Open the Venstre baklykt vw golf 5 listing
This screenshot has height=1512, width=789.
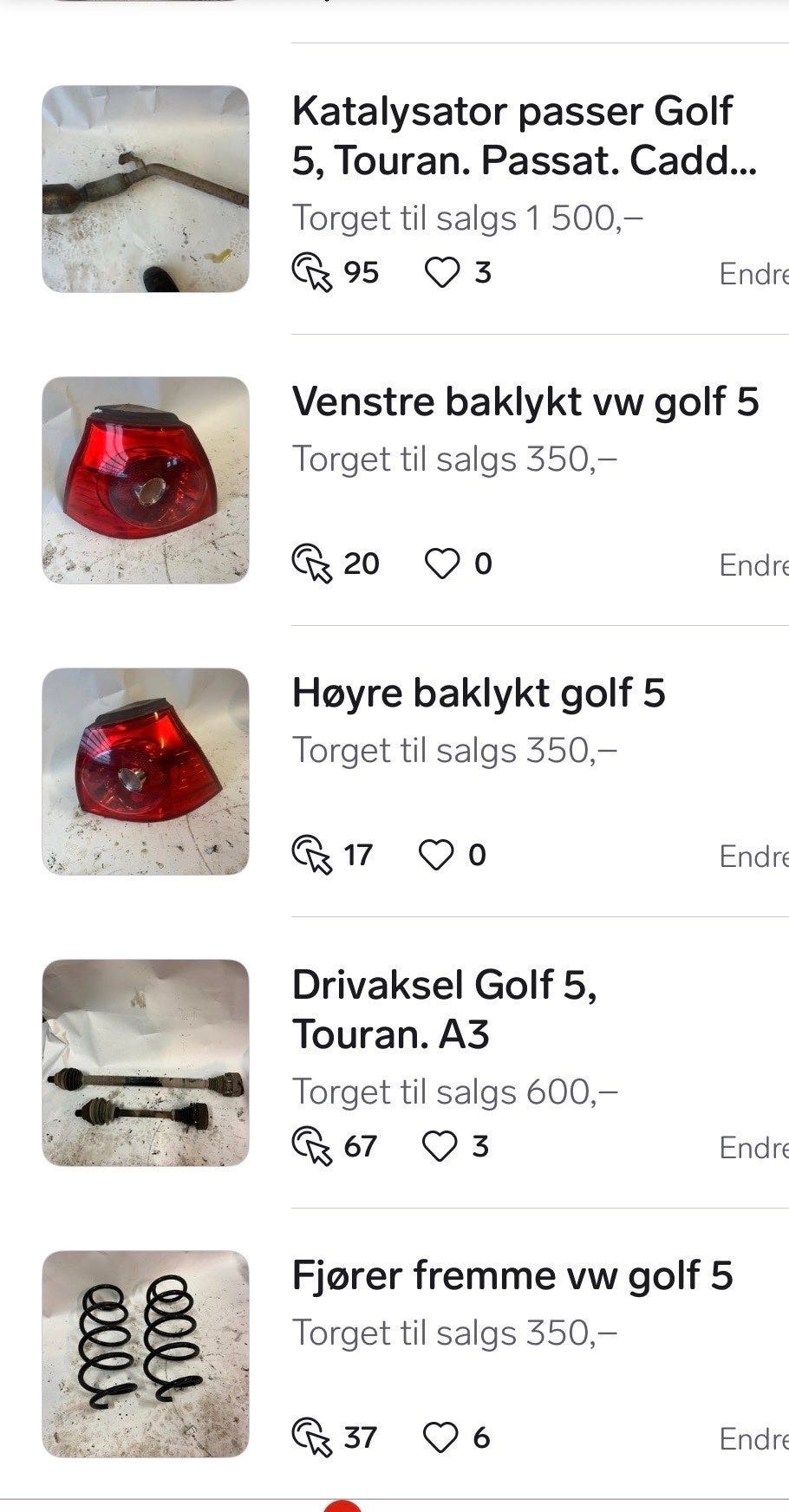(x=527, y=401)
